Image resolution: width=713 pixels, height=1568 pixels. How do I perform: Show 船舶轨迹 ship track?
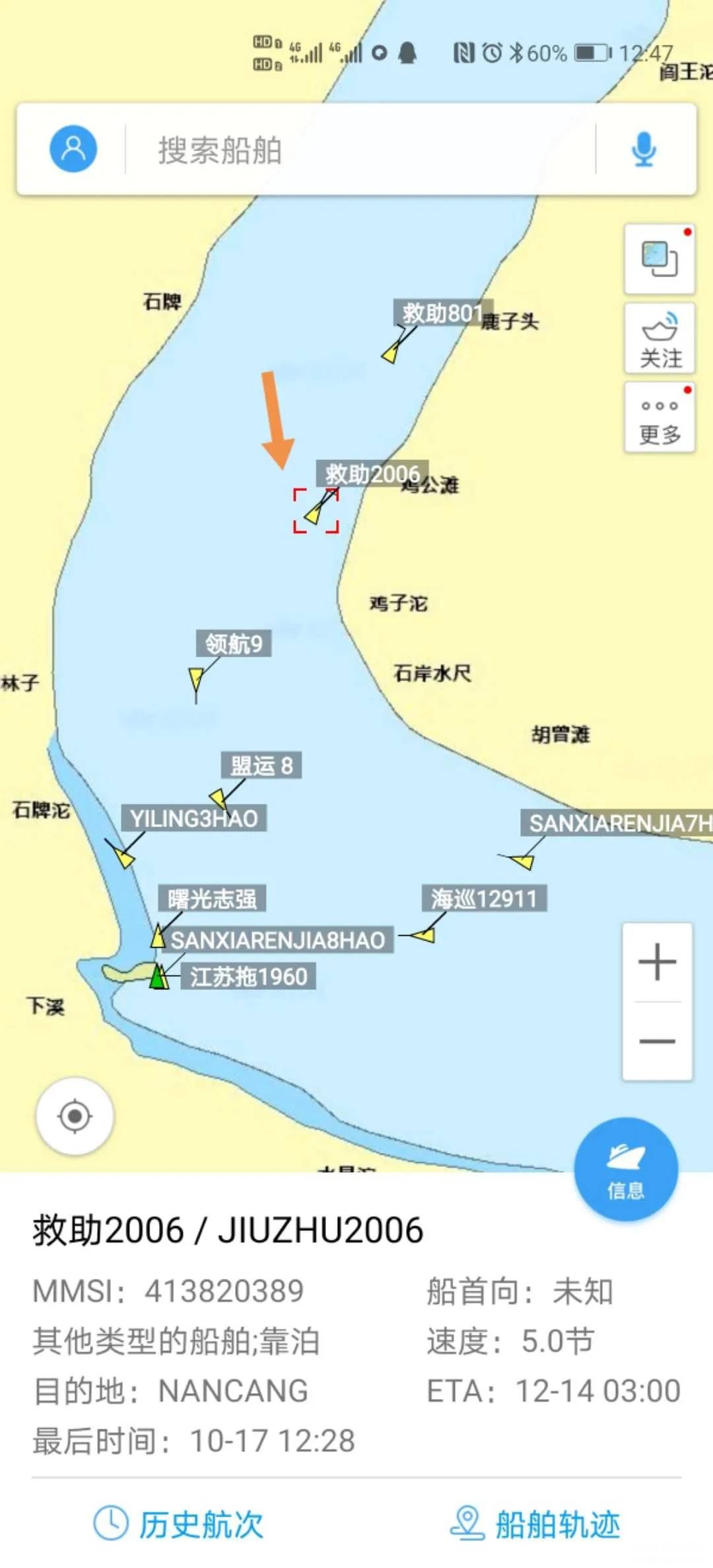coord(535,1524)
